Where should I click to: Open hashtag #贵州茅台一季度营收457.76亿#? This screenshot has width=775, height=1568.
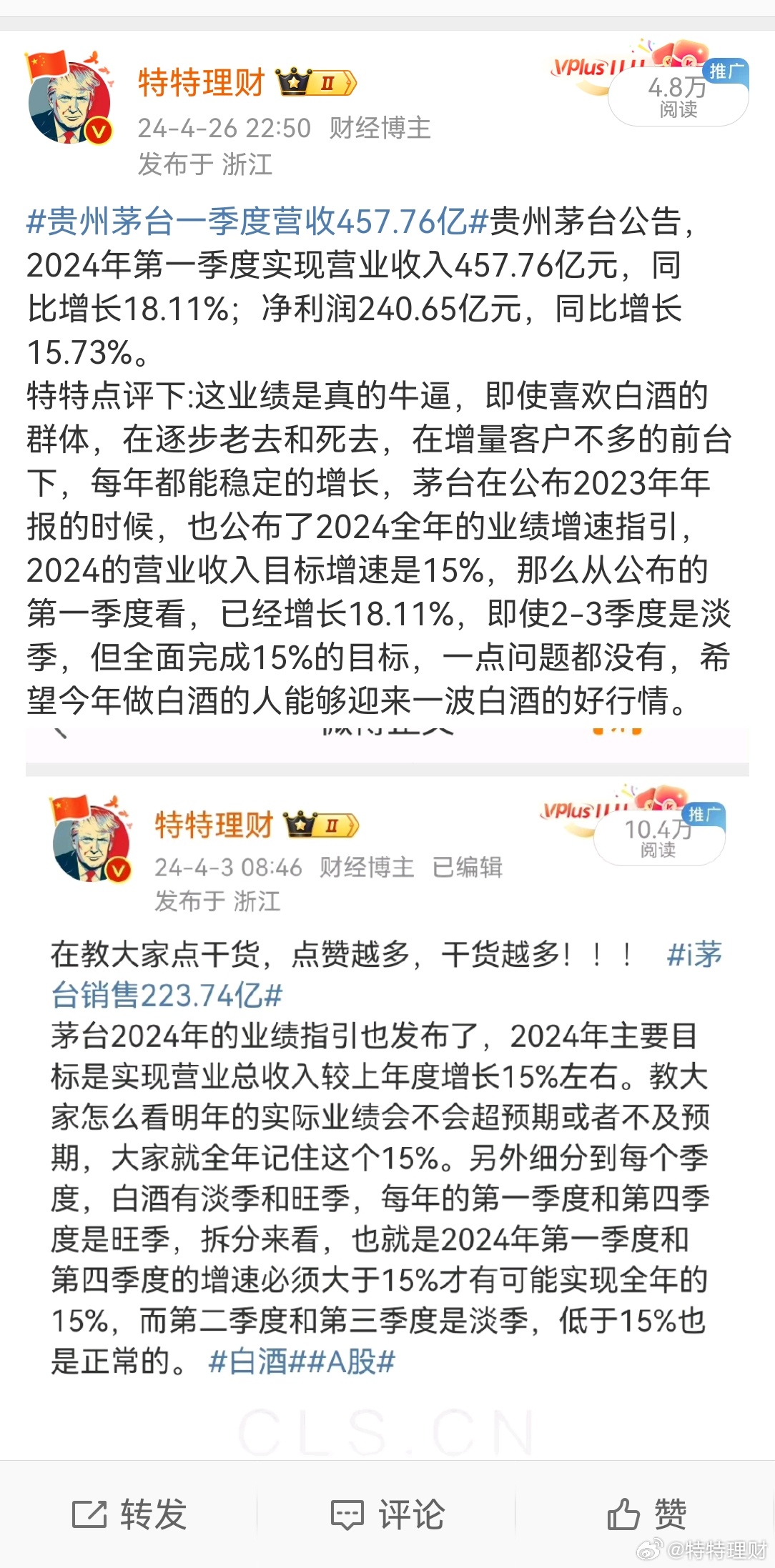257,221
